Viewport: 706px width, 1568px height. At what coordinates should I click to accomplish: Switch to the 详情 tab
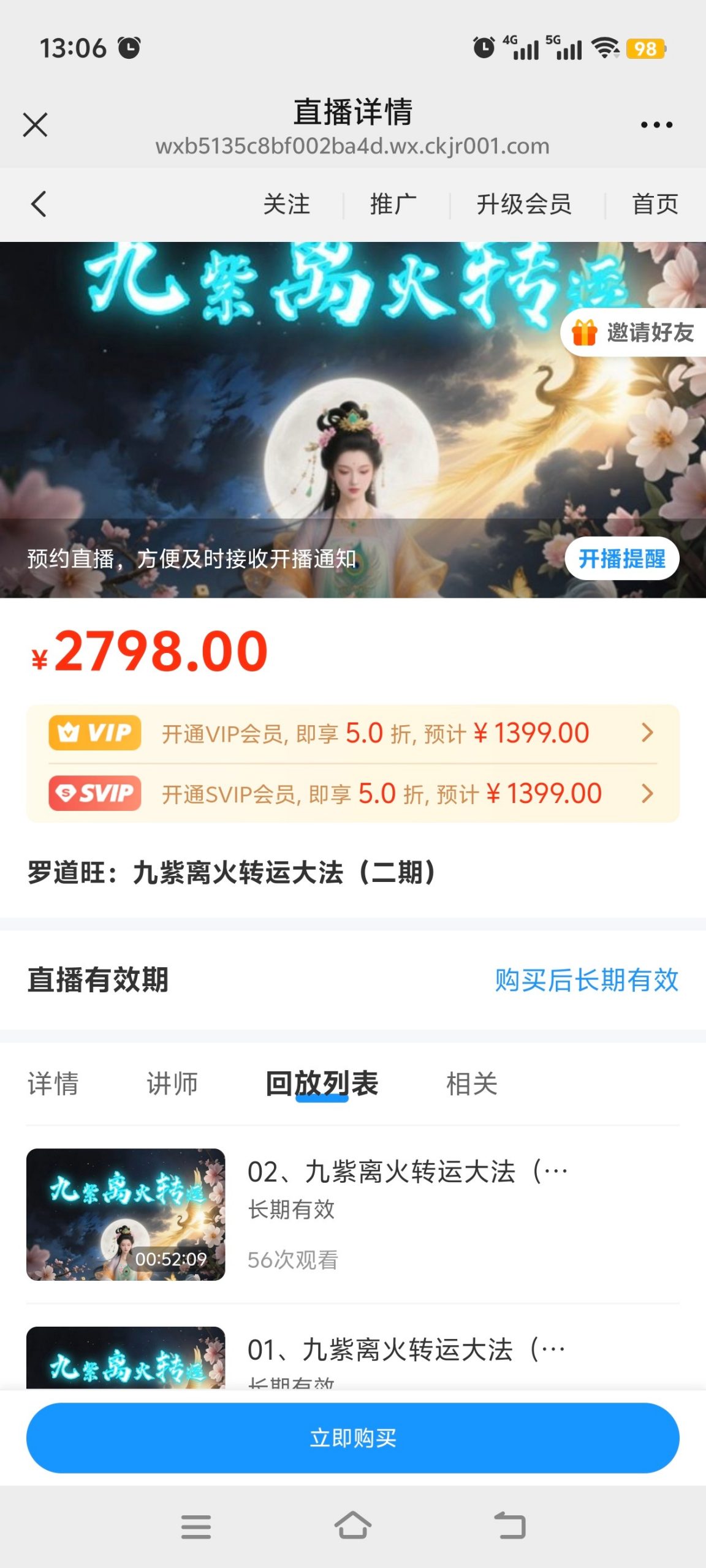[x=53, y=1084]
